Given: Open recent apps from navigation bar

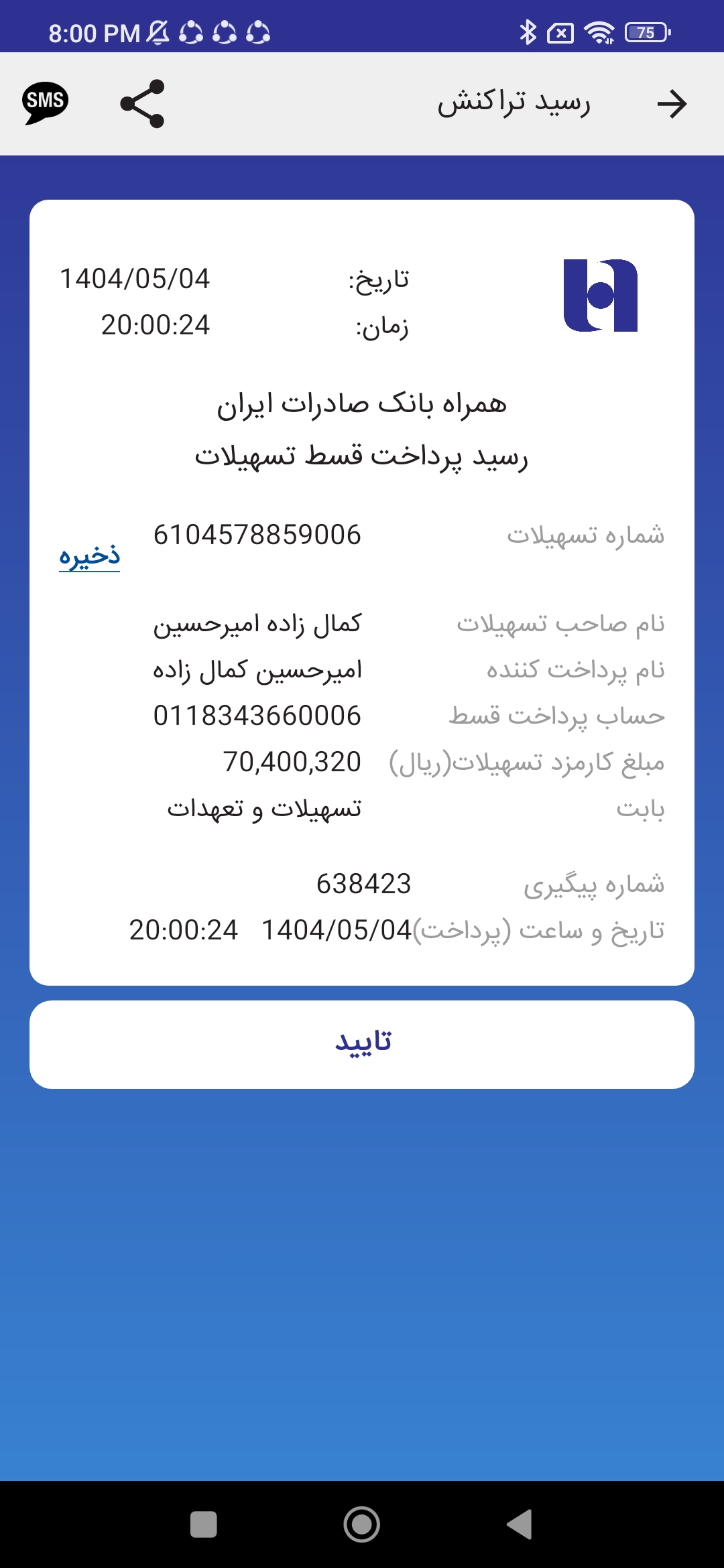Looking at the screenshot, I should pyautogui.click(x=204, y=1524).
